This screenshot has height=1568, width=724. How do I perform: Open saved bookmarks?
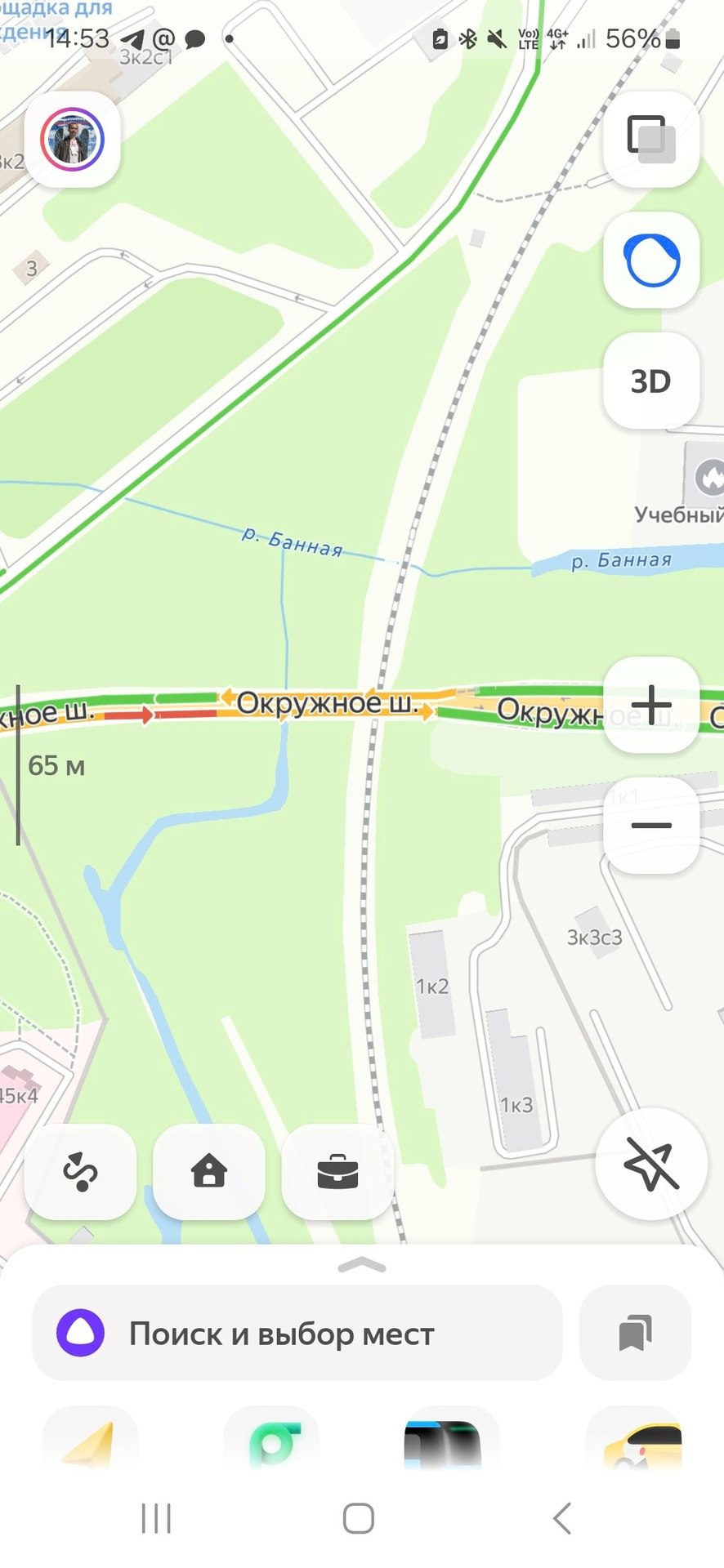[635, 1334]
